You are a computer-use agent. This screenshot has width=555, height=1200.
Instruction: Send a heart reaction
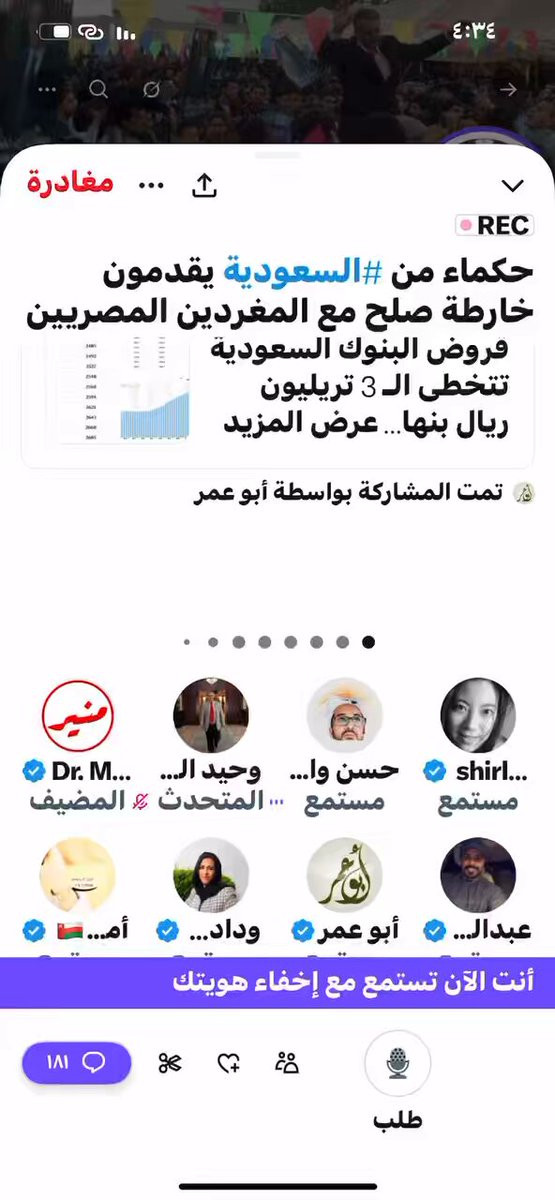click(229, 1063)
